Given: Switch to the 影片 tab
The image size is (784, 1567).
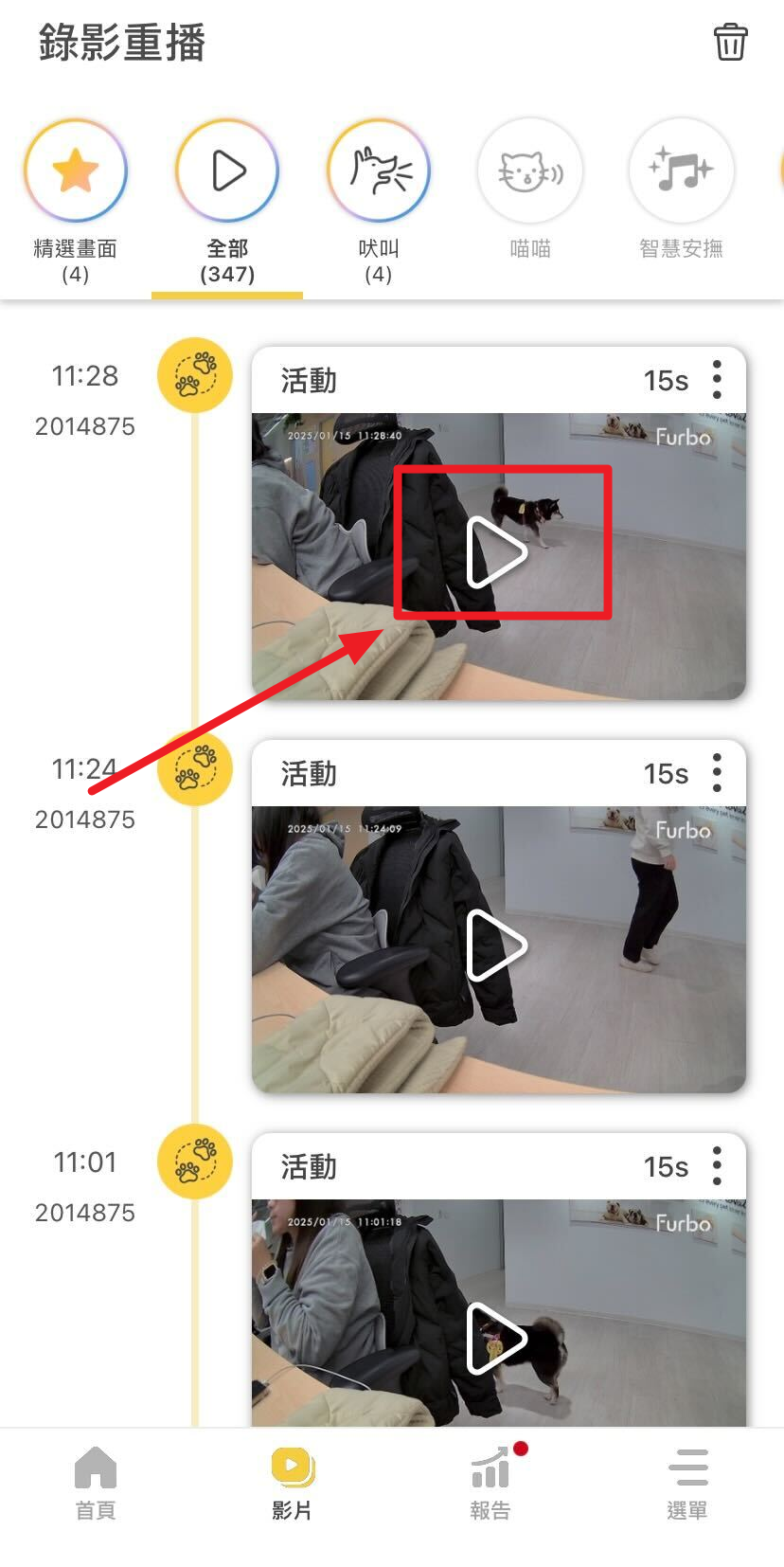Looking at the screenshot, I should click(x=292, y=1482).
